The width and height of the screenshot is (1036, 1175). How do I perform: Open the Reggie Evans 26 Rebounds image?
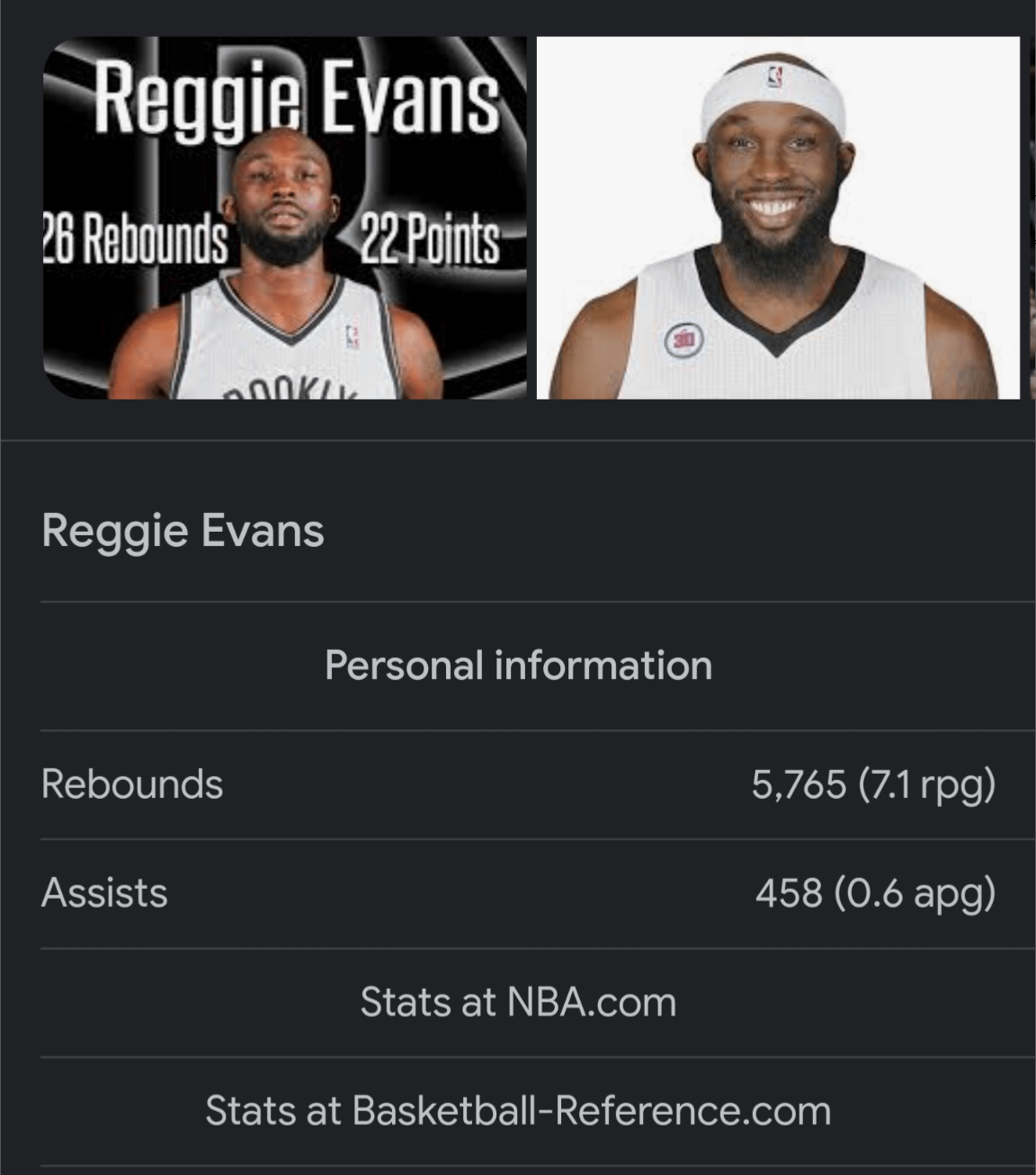[285, 218]
